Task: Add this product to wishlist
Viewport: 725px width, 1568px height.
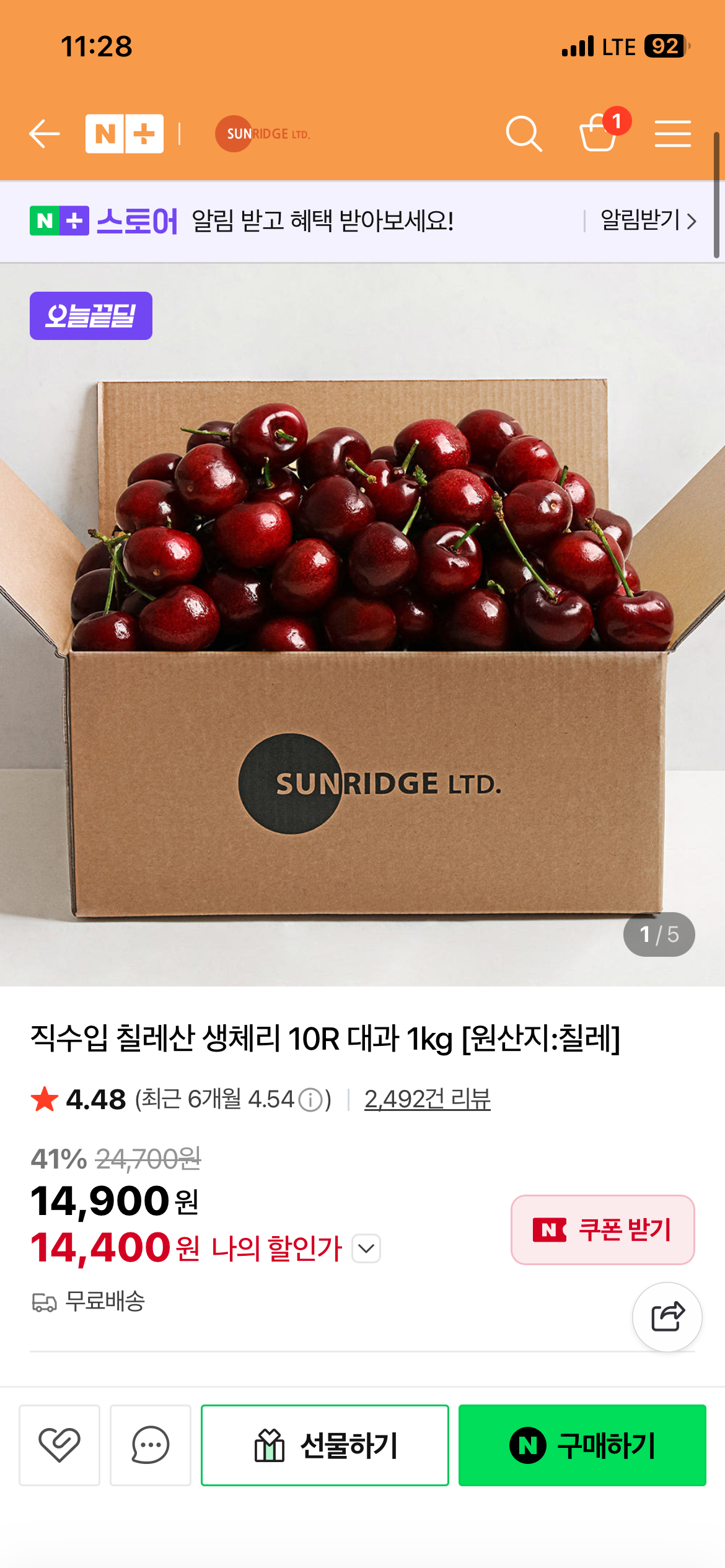Action: pos(59,1445)
